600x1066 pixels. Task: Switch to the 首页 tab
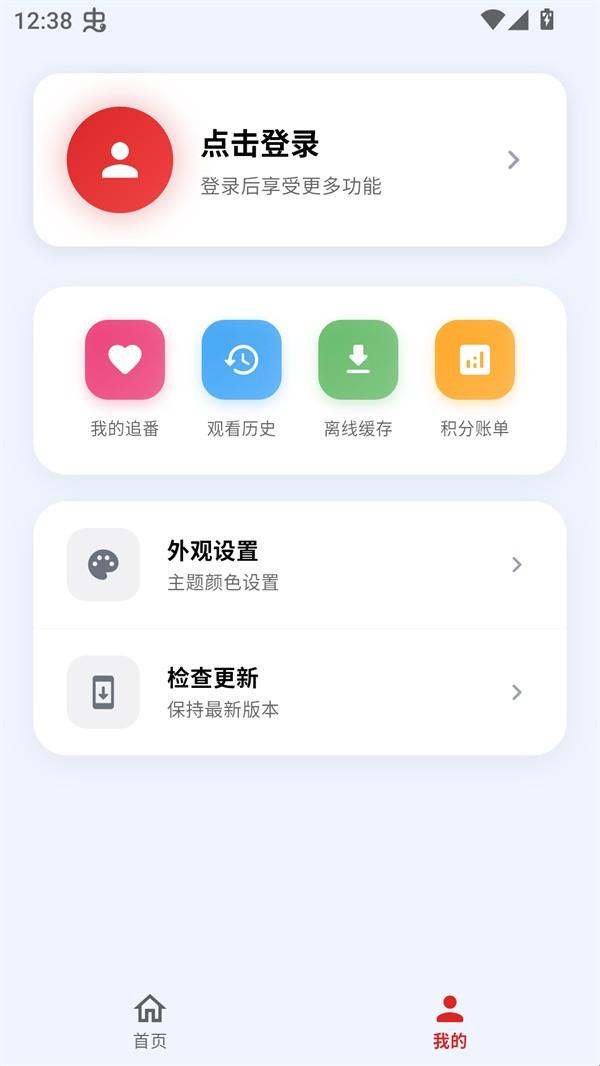point(150,1021)
